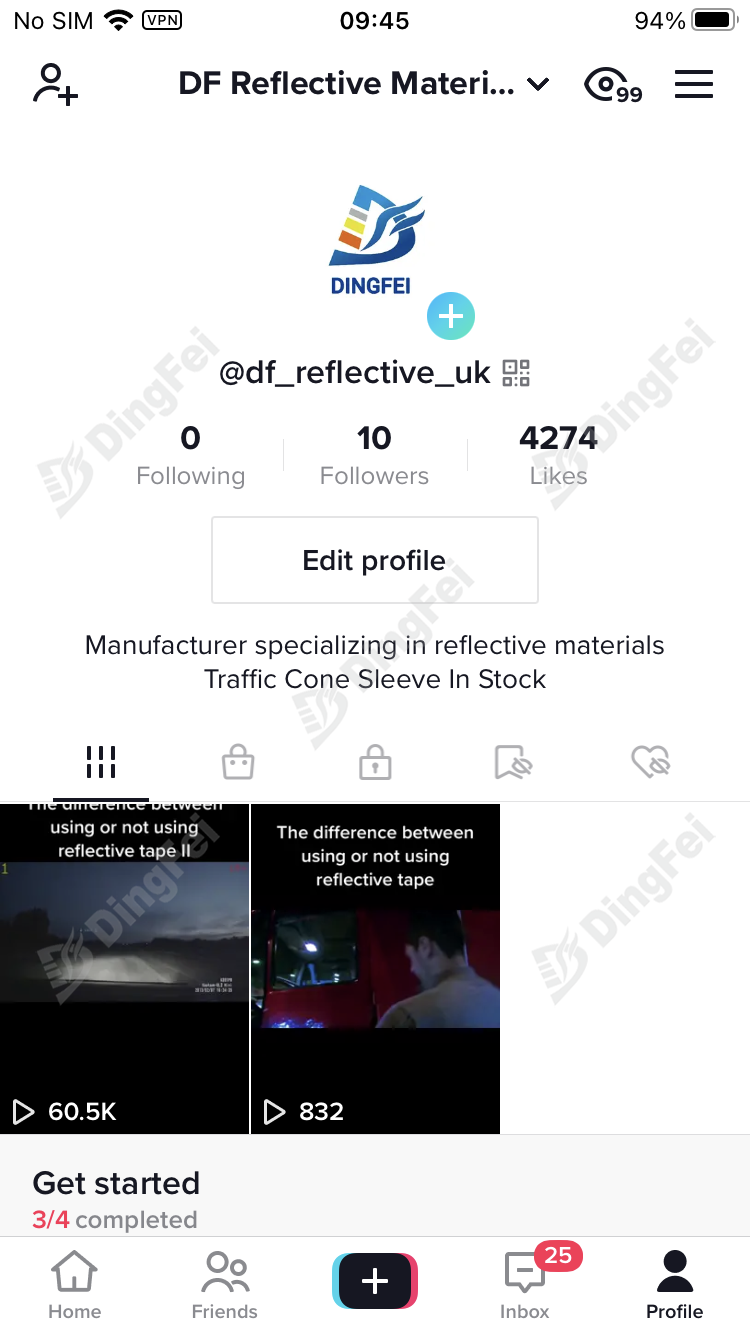View the Followers list
The image size is (750, 1334).
coord(374,455)
